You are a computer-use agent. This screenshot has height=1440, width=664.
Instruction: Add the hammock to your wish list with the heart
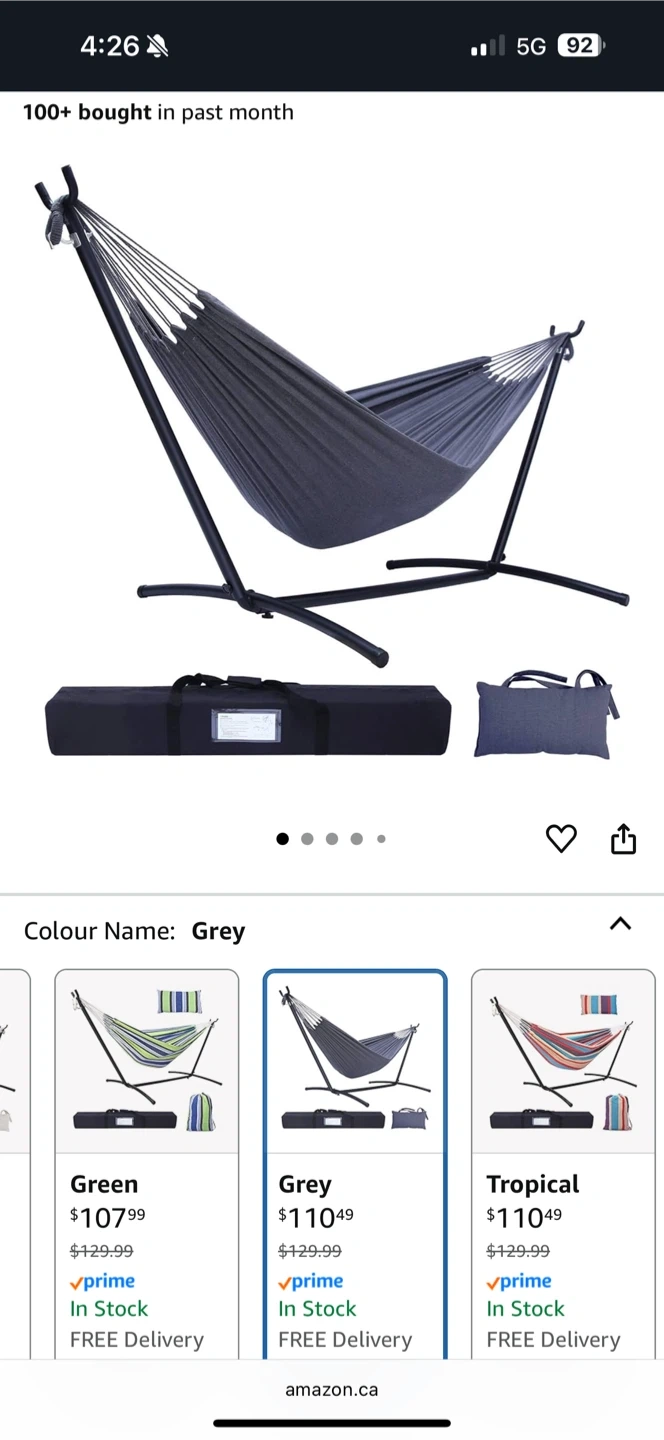pos(561,839)
